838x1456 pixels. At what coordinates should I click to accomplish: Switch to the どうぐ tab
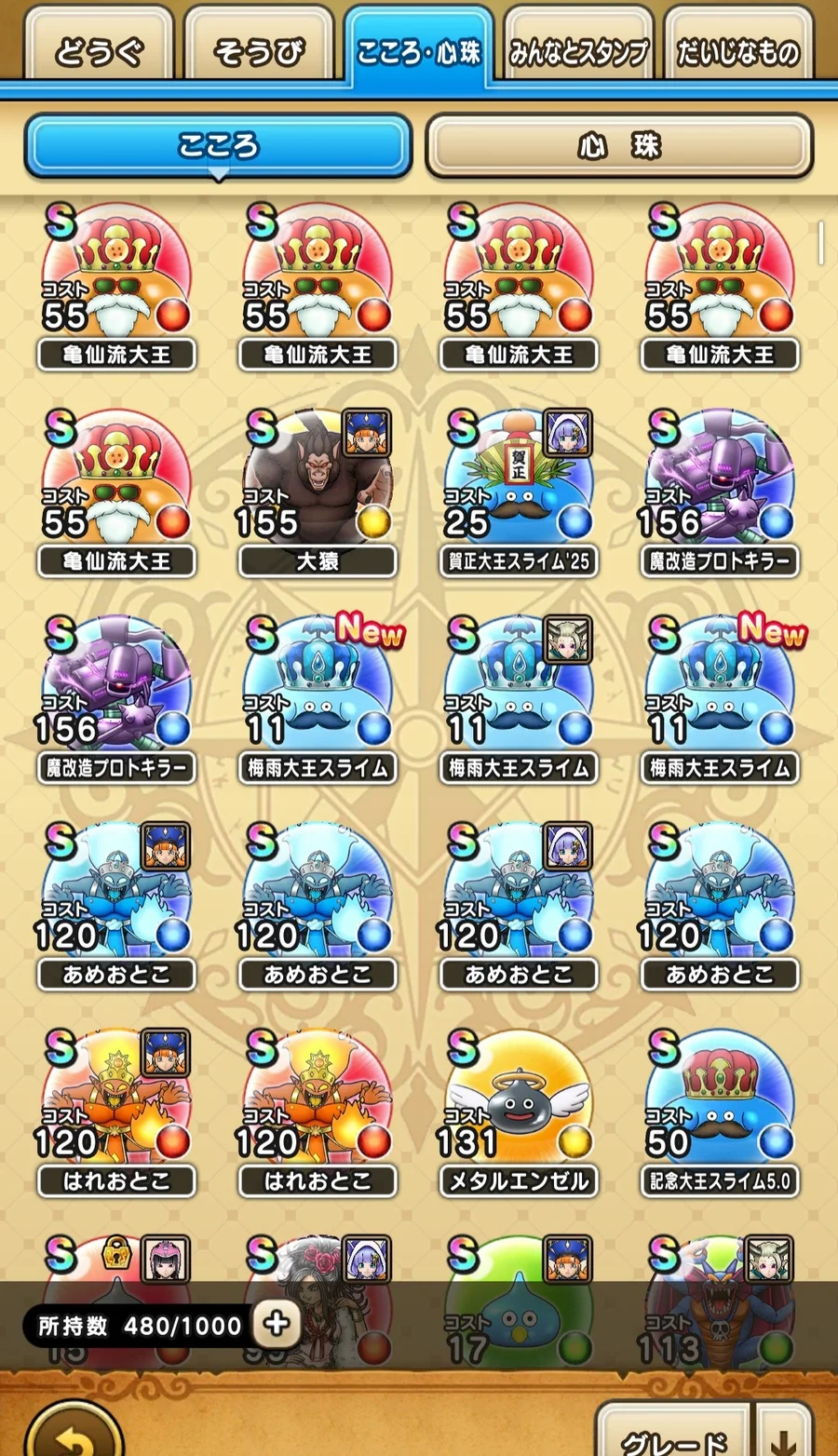click(x=100, y=49)
